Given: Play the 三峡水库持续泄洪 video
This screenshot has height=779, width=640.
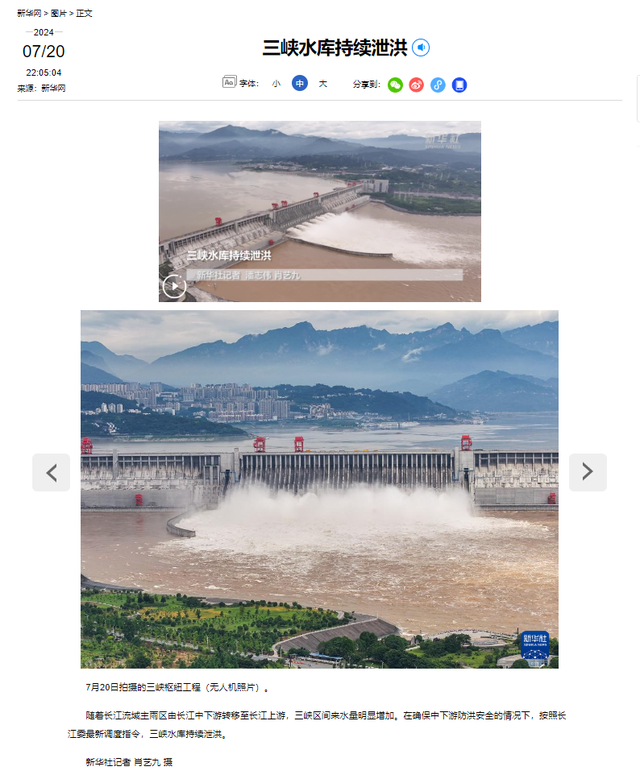Looking at the screenshot, I should 174,286.
